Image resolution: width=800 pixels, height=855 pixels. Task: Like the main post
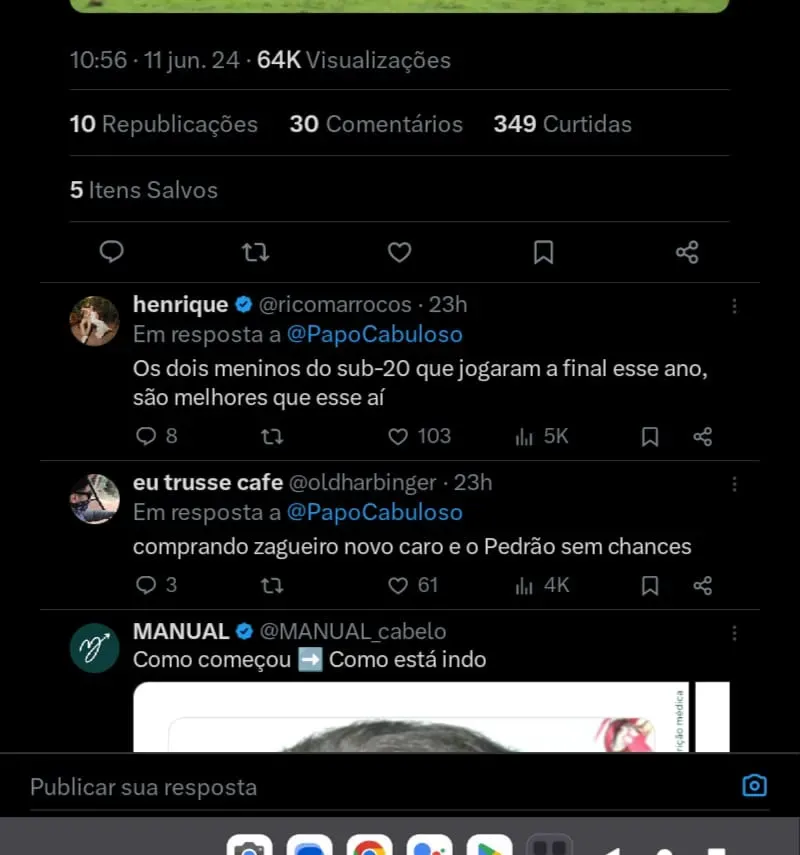[x=399, y=252]
